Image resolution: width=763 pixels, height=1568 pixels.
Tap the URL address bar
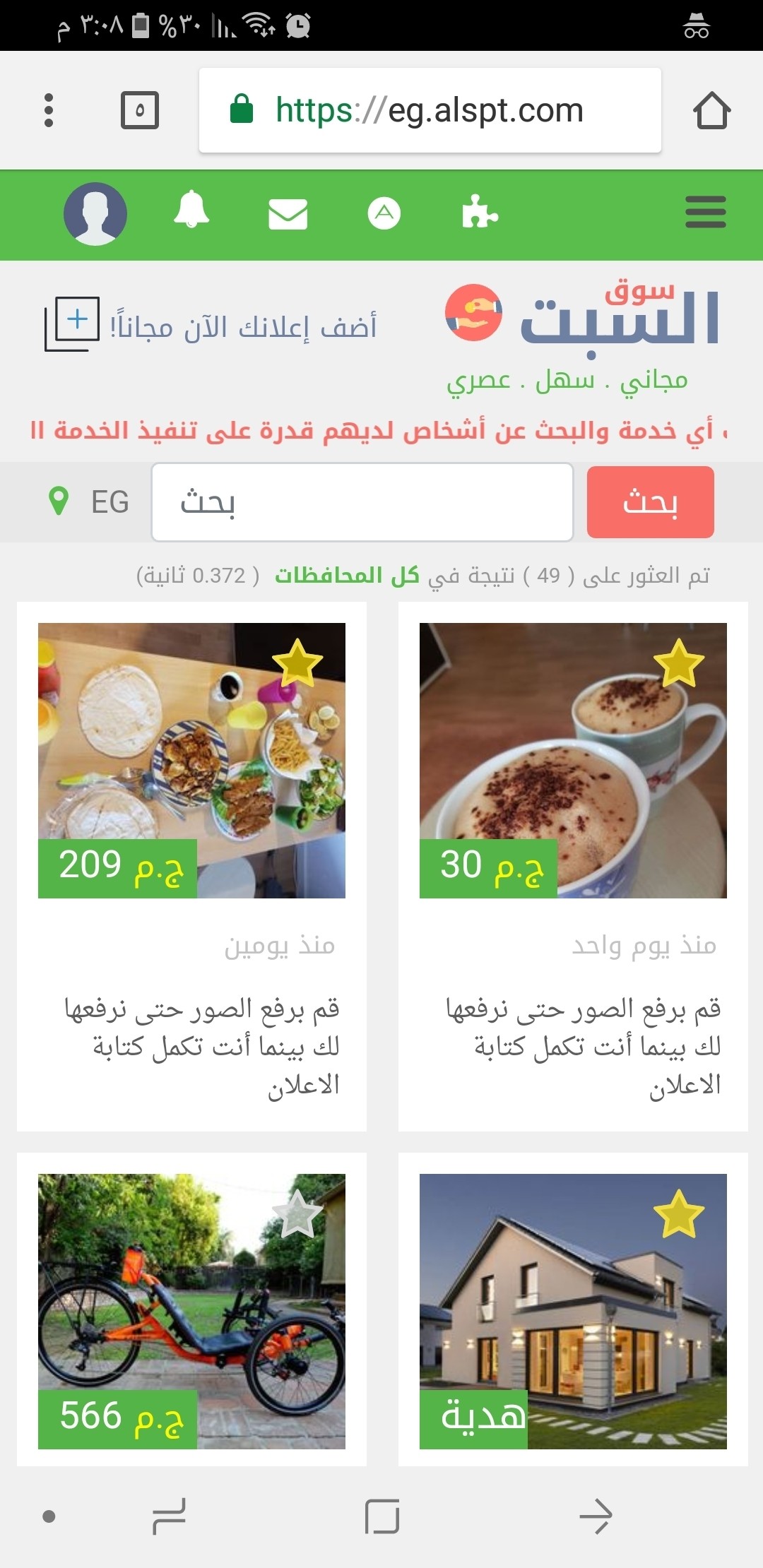pos(430,110)
